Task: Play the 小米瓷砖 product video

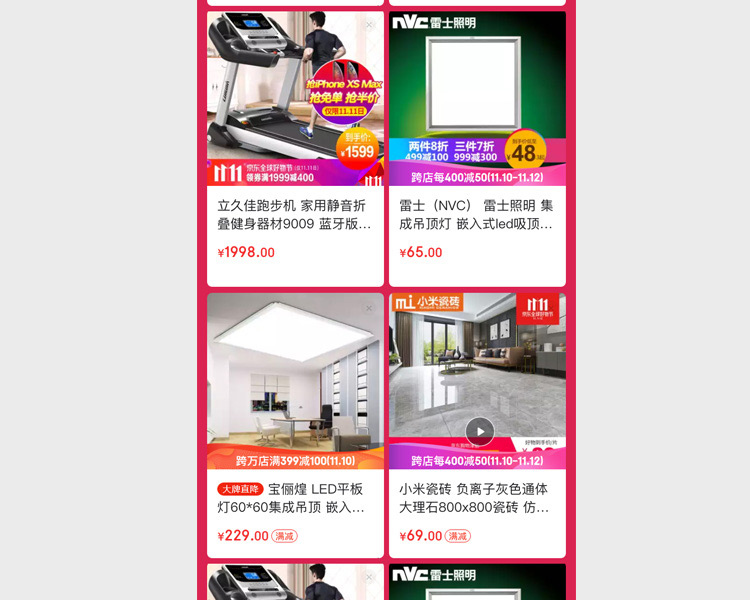Action: tap(480, 431)
